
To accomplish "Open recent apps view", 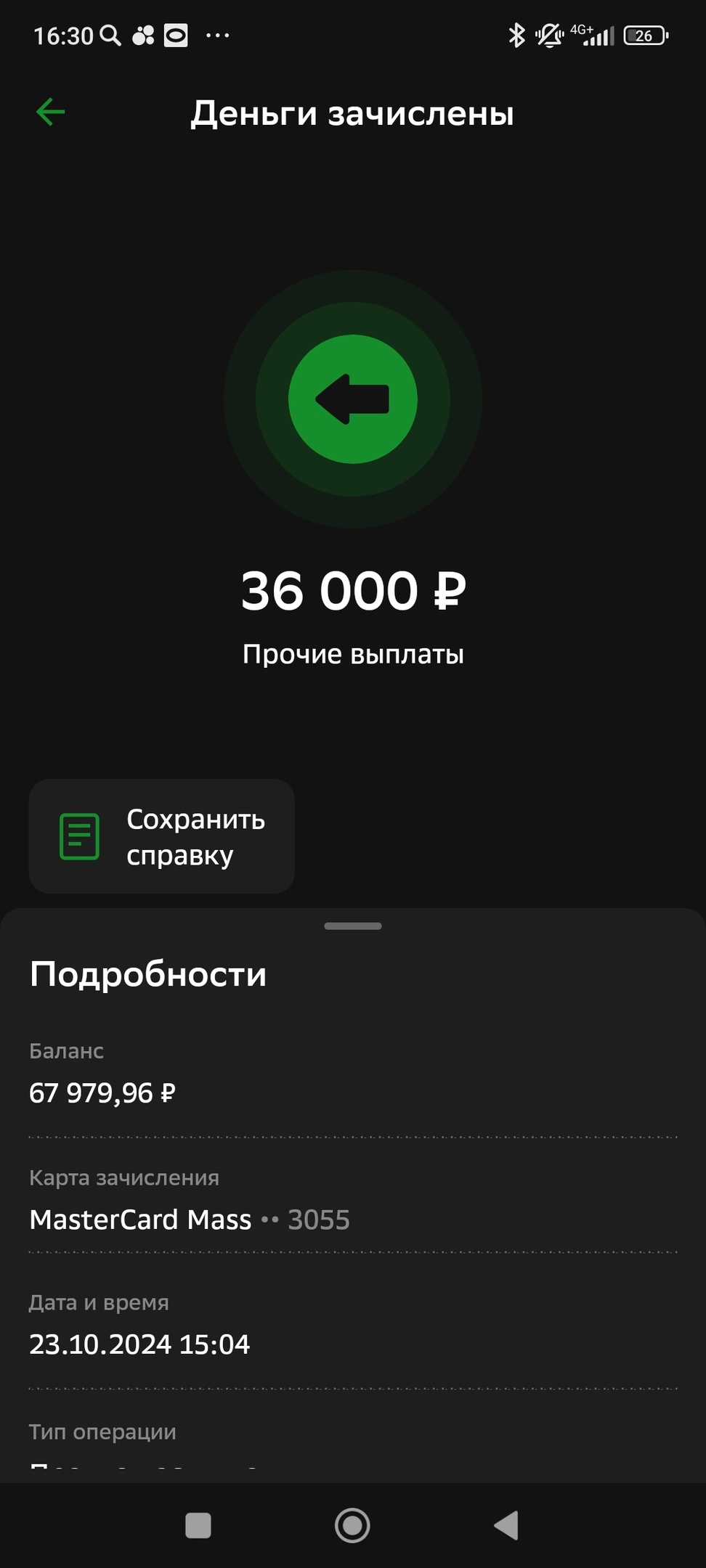I will pos(198,1525).
